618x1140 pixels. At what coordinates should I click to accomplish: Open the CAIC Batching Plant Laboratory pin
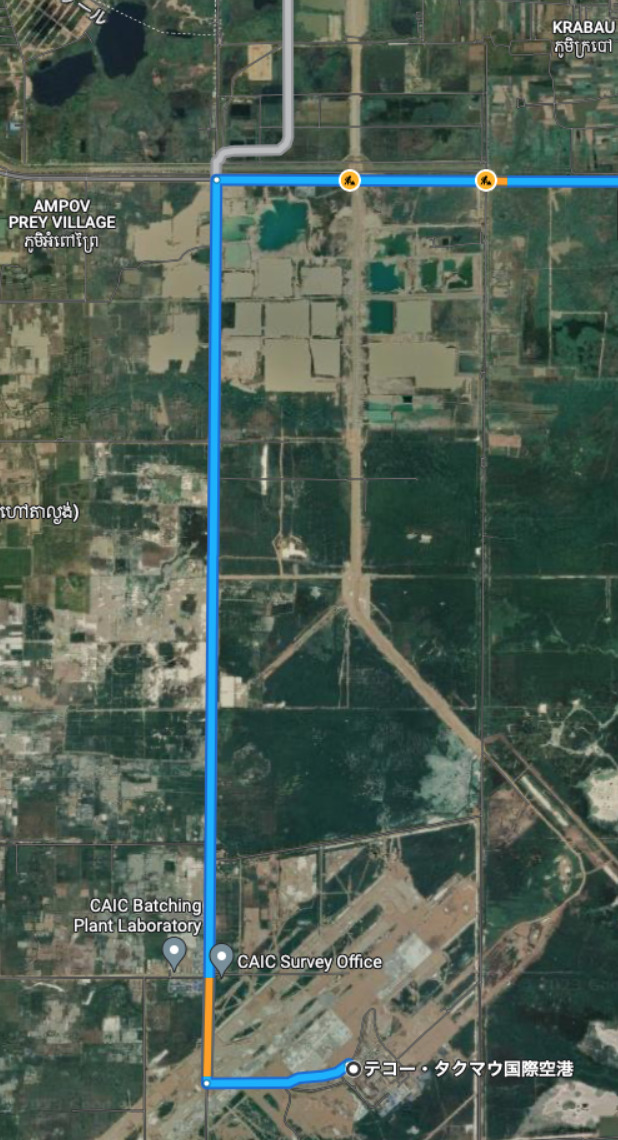point(174,953)
